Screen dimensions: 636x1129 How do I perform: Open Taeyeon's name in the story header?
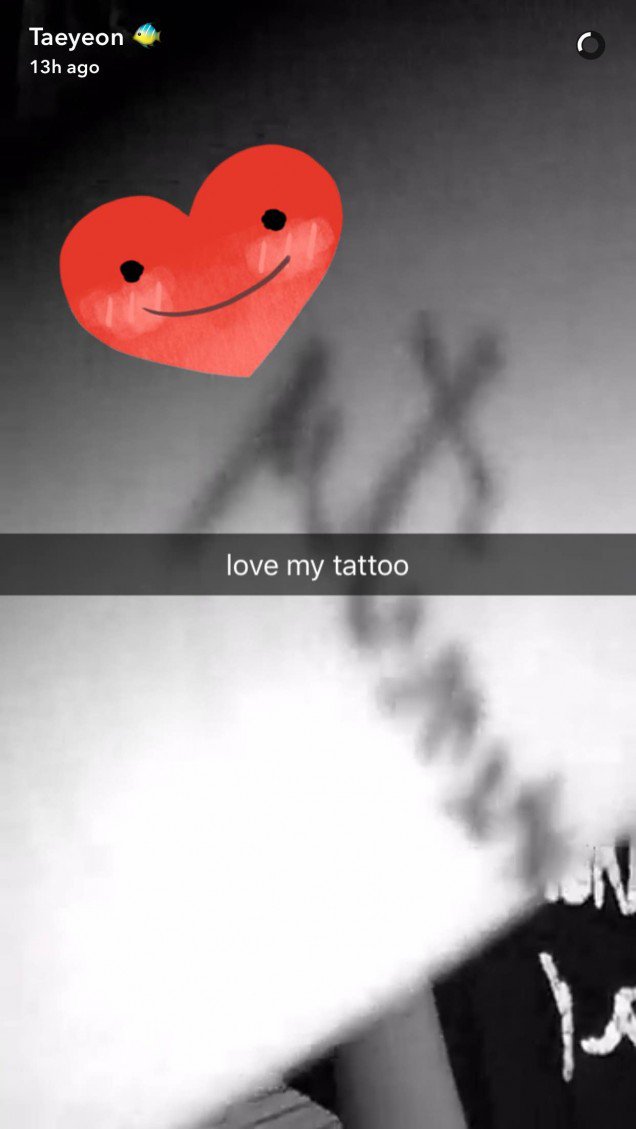76,38
